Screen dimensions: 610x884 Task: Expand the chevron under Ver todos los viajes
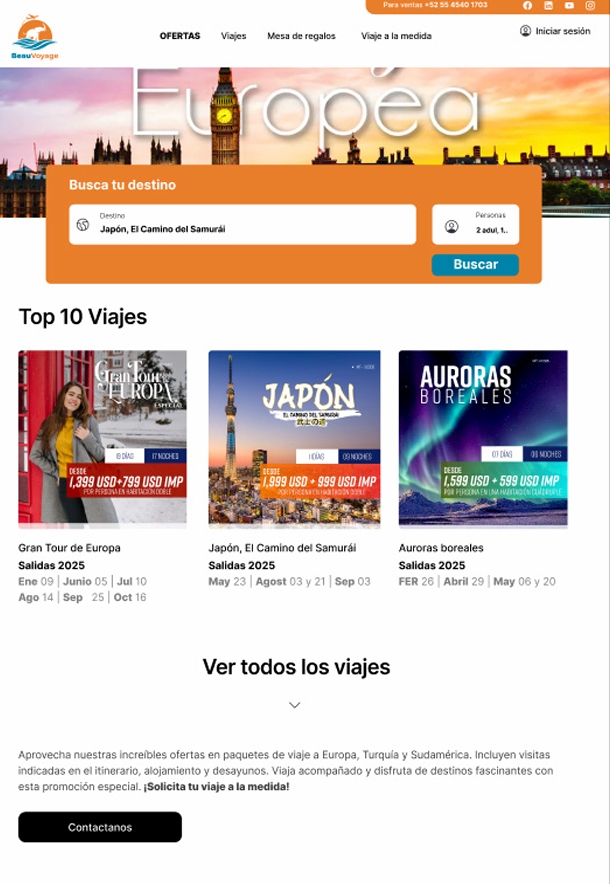(295, 705)
